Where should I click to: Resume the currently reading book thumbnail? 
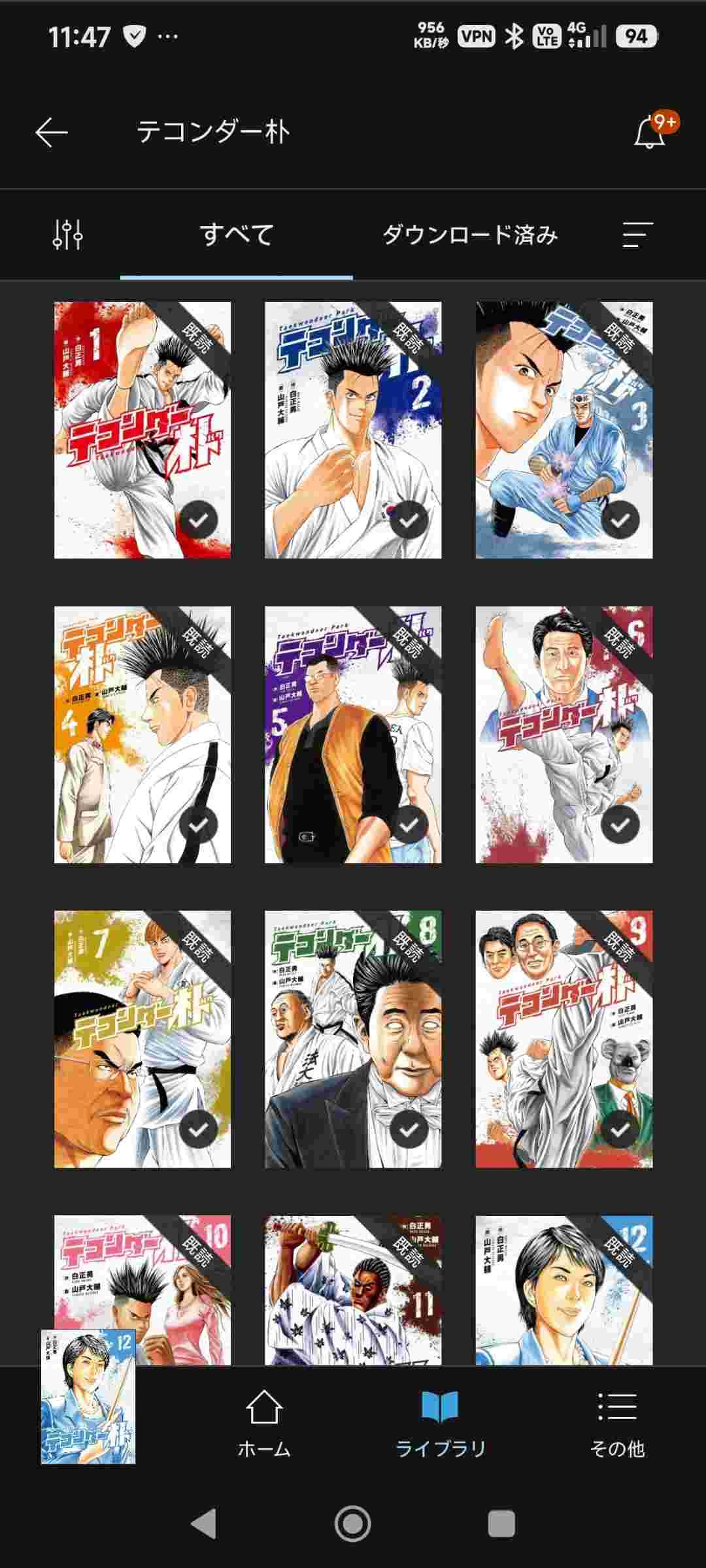88,1397
